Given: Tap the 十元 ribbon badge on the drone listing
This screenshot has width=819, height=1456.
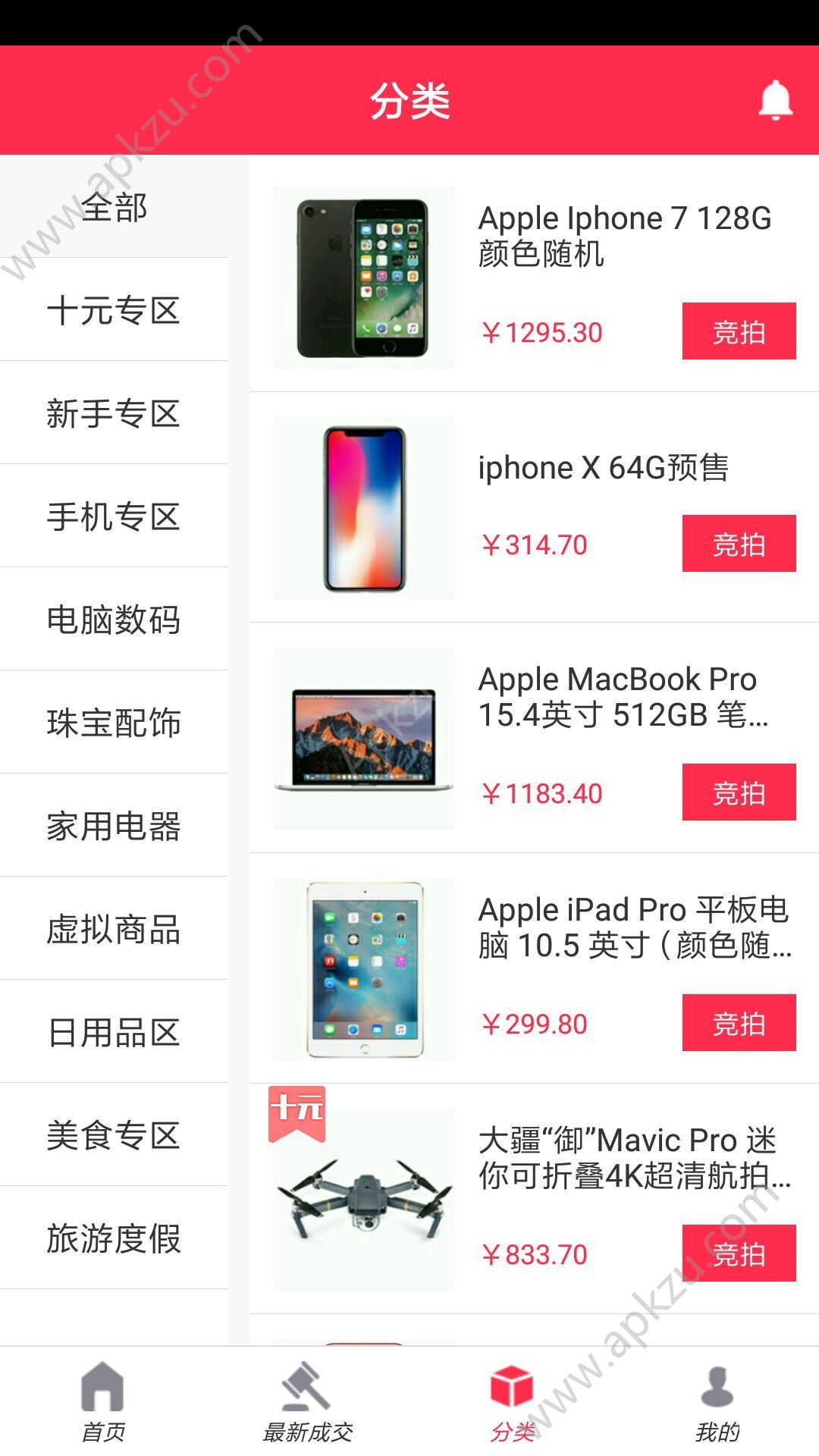Looking at the screenshot, I should point(299,1108).
